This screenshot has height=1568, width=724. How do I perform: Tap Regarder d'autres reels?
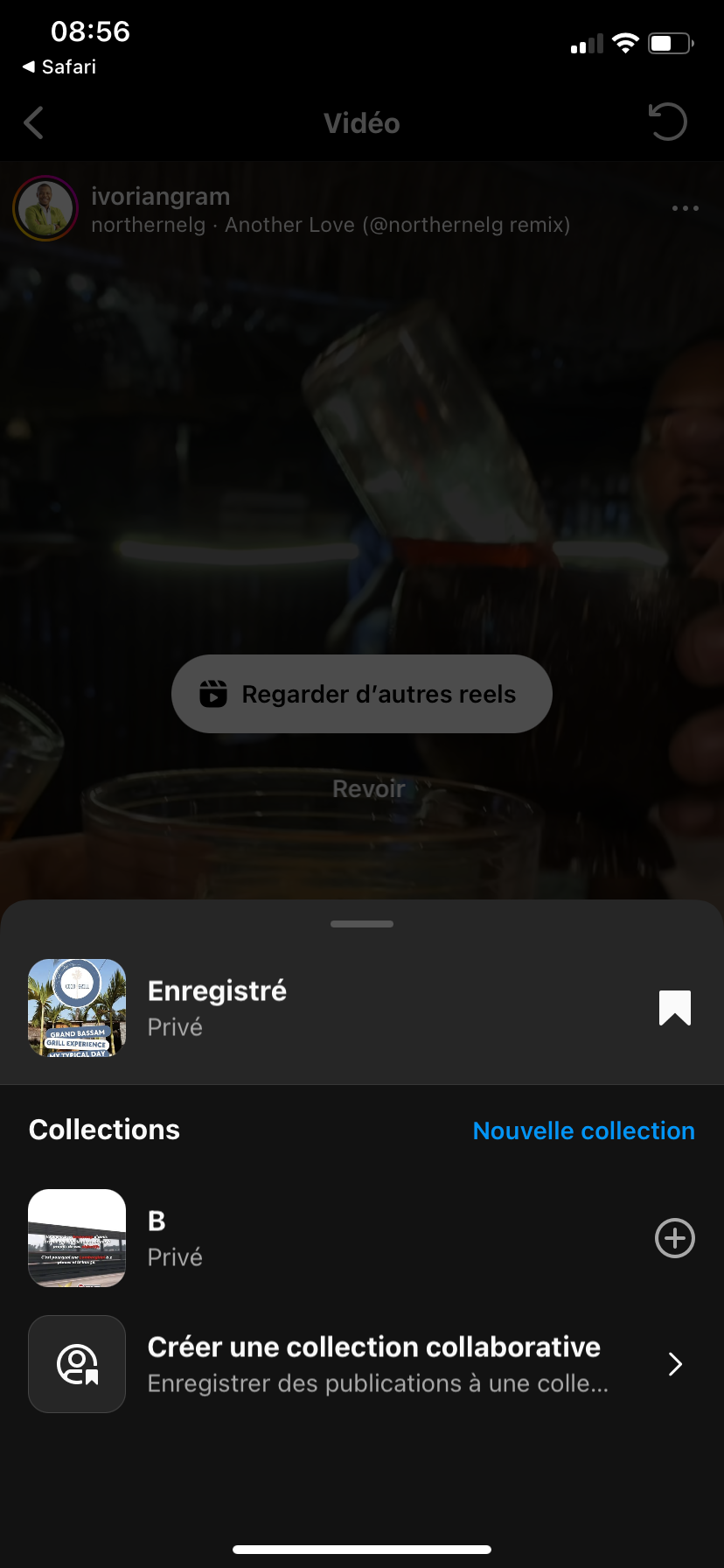[x=361, y=694]
